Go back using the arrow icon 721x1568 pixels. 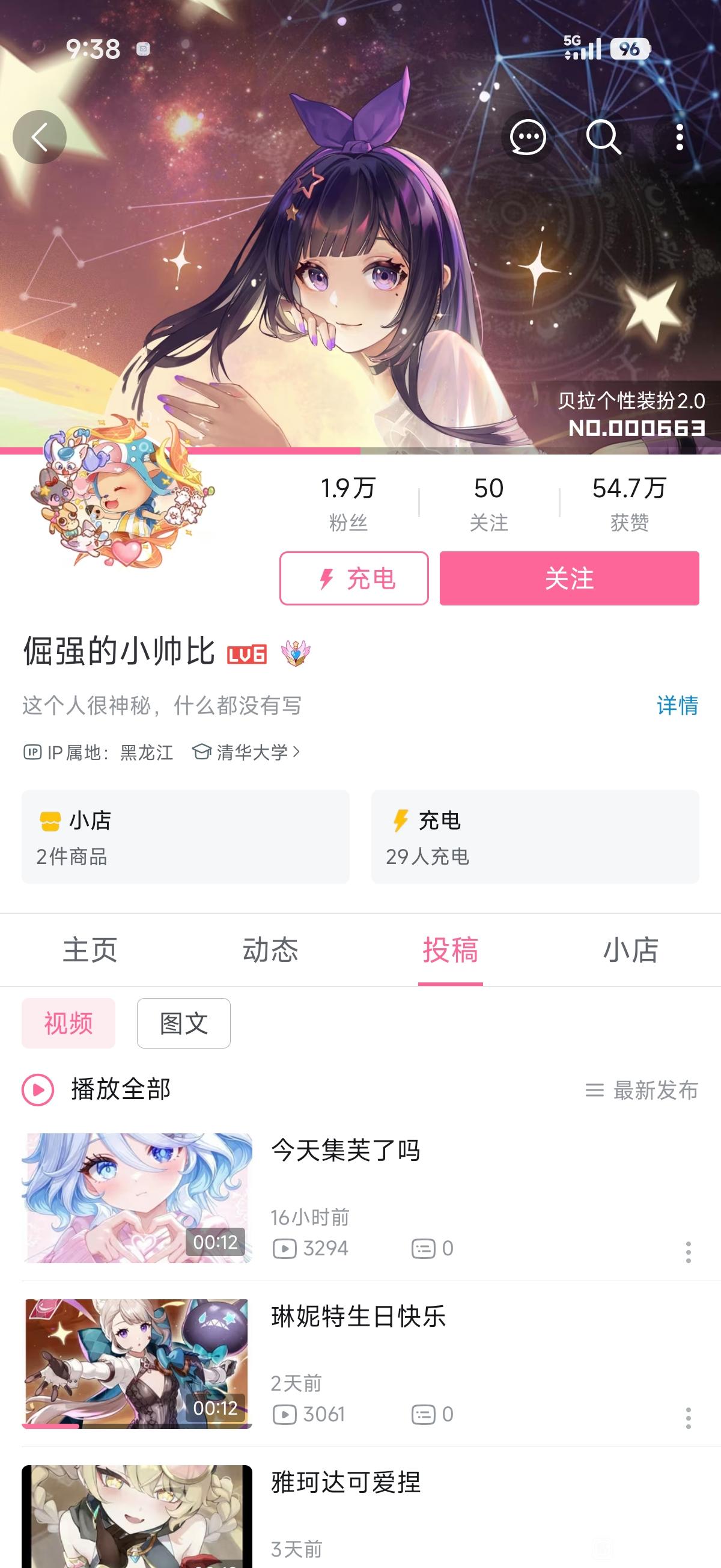pyautogui.click(x=40, y=137)
